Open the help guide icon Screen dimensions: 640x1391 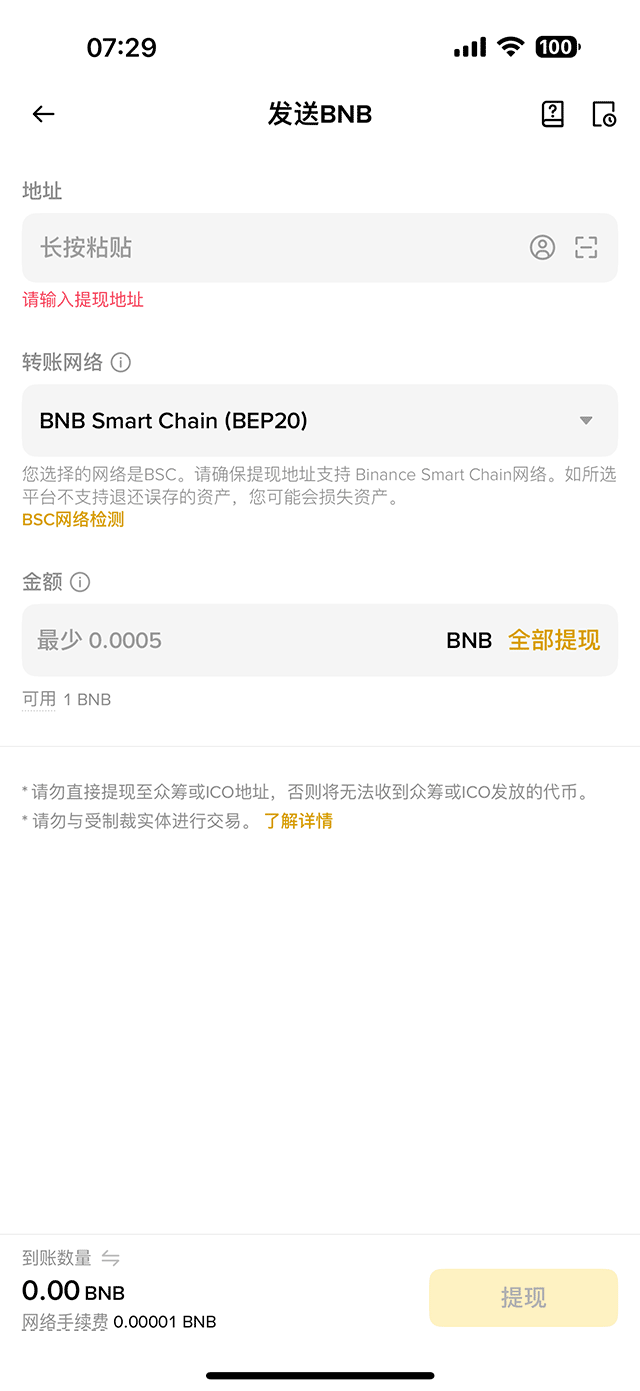(553, 114)
